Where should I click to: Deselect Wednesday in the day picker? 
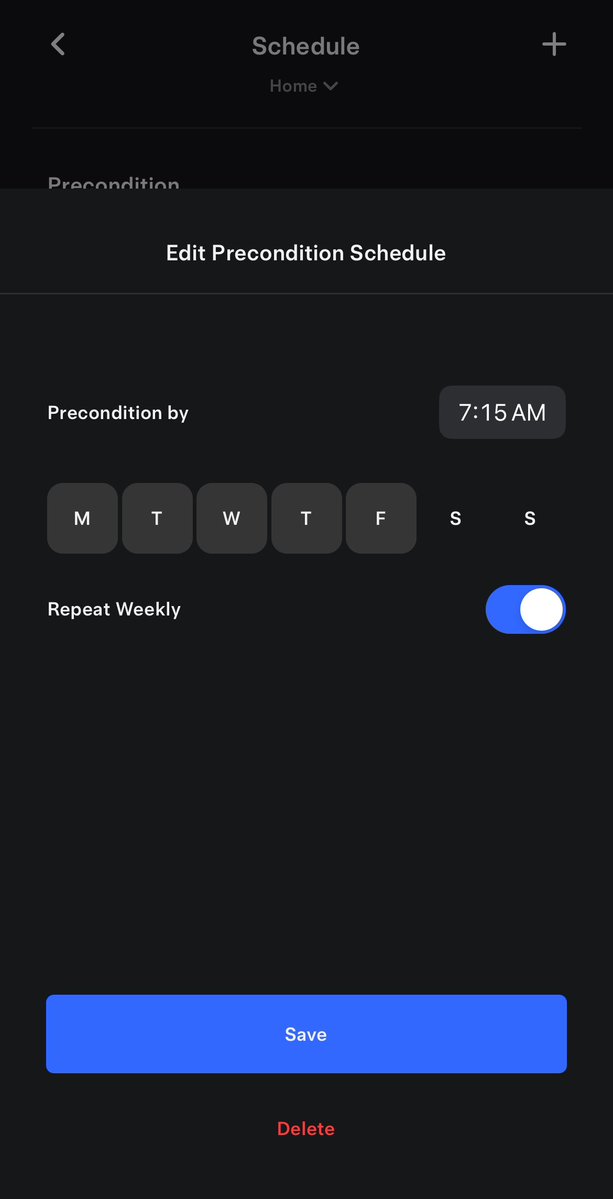[x=232, y=518]
